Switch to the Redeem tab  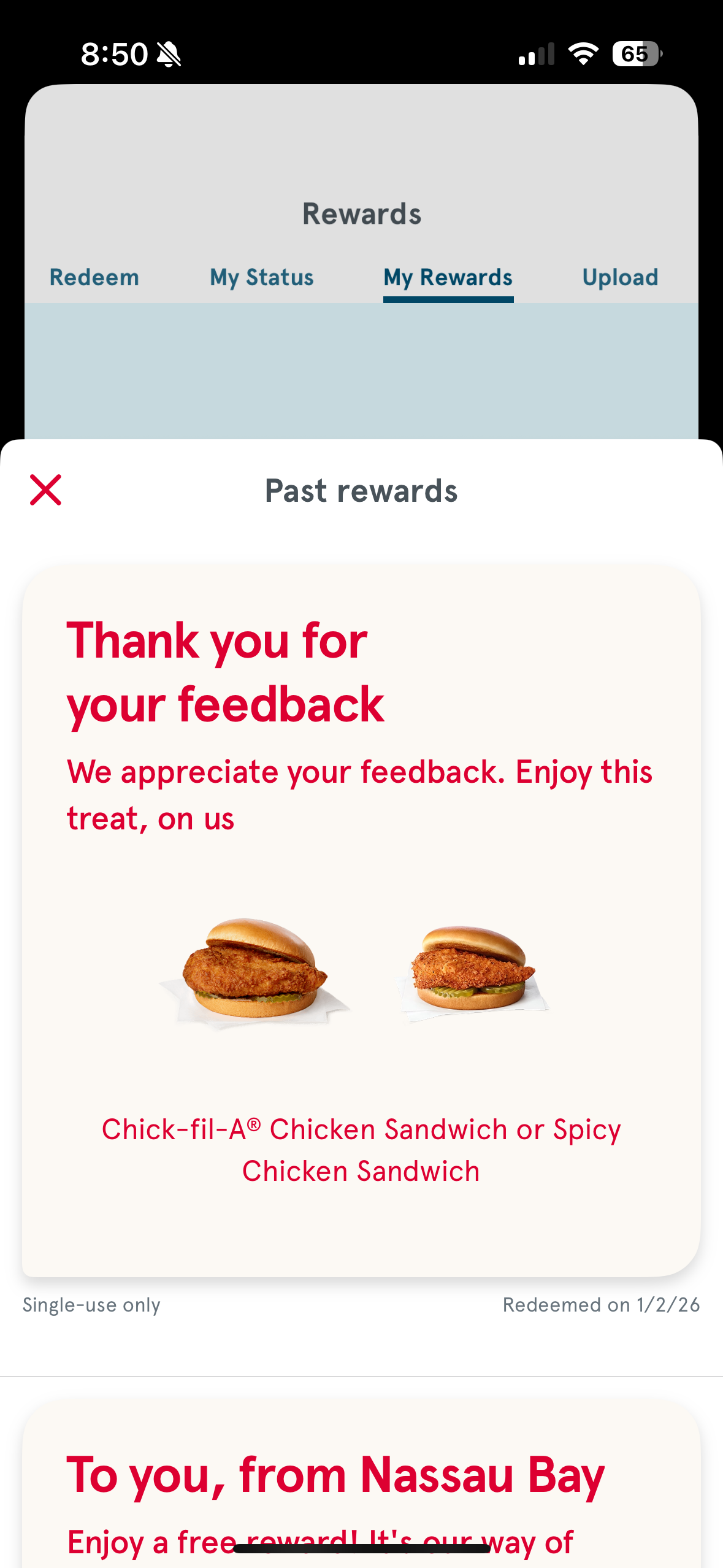(94, 277)
